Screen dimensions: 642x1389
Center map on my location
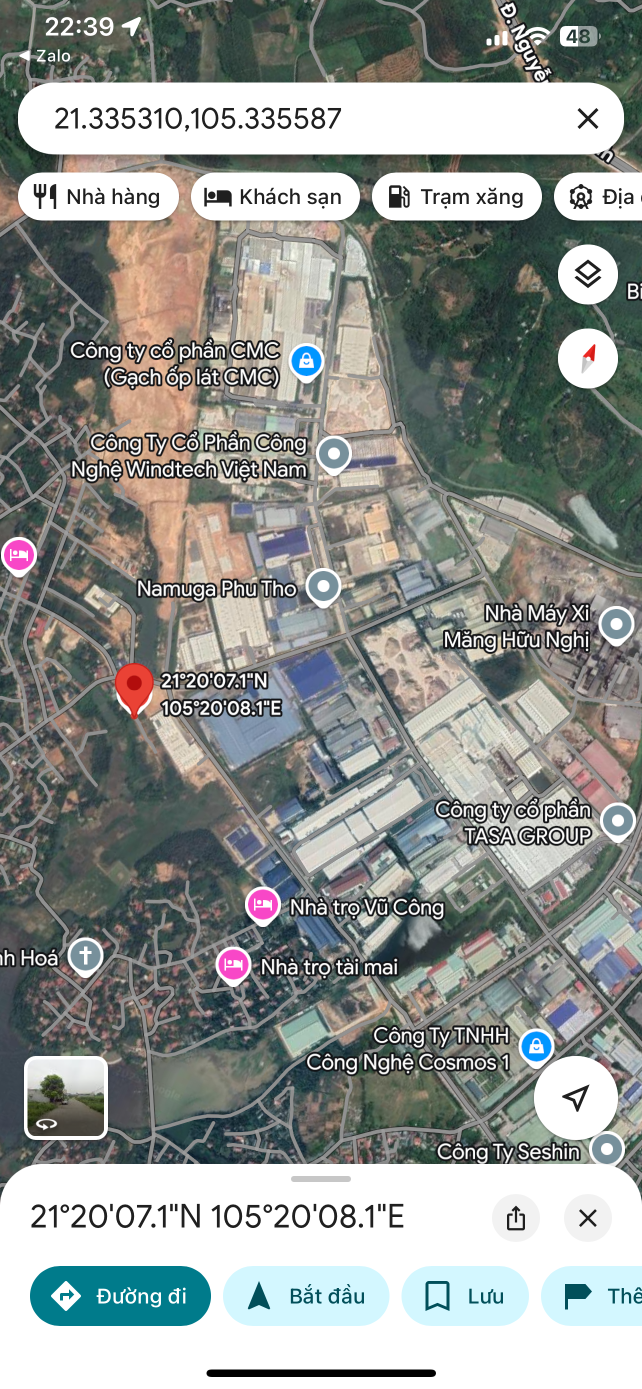coord(575,1098)
